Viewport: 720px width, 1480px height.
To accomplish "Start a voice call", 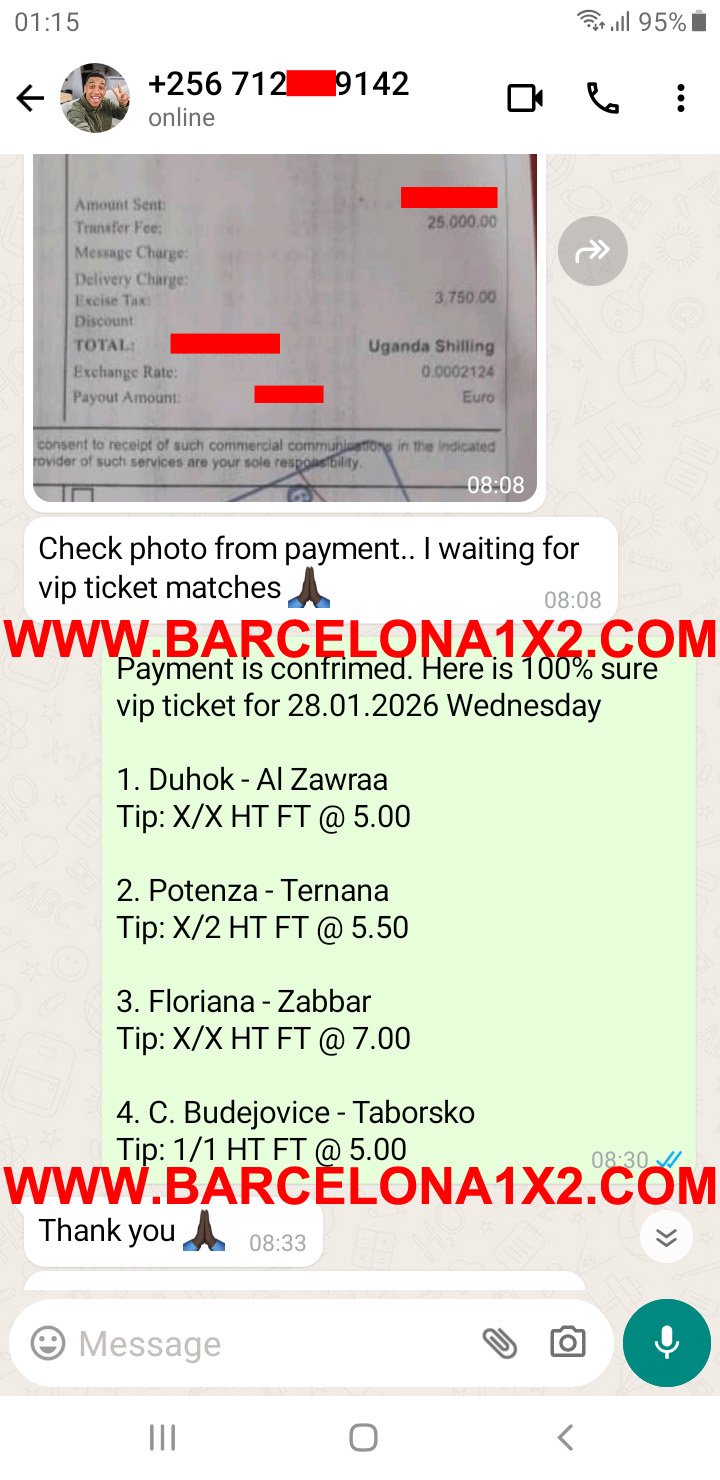I will tap(602, 98).
